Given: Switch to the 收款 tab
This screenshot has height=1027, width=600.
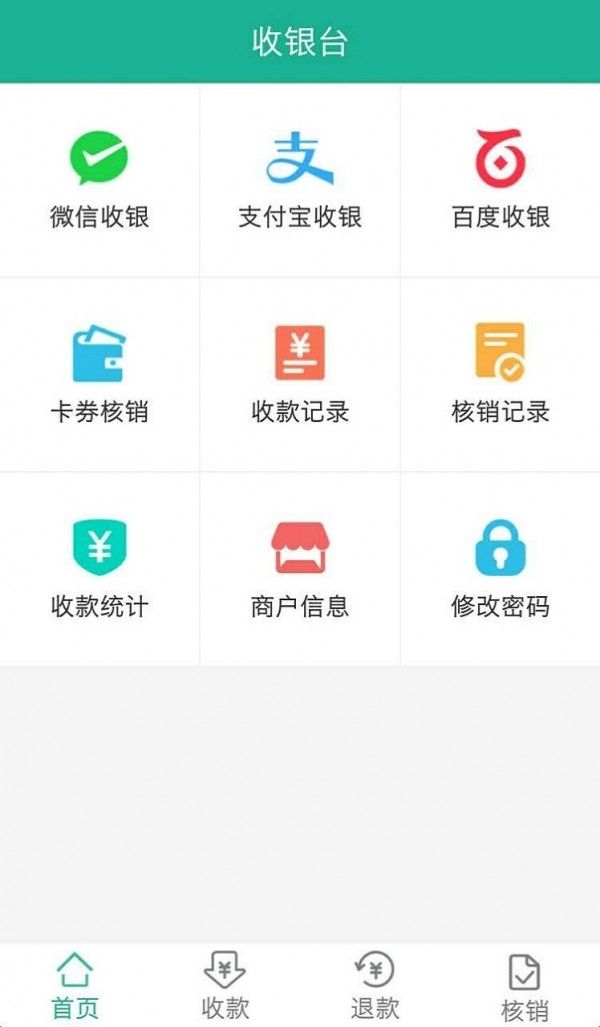Looking at the screenshot, I should [225, 986].
